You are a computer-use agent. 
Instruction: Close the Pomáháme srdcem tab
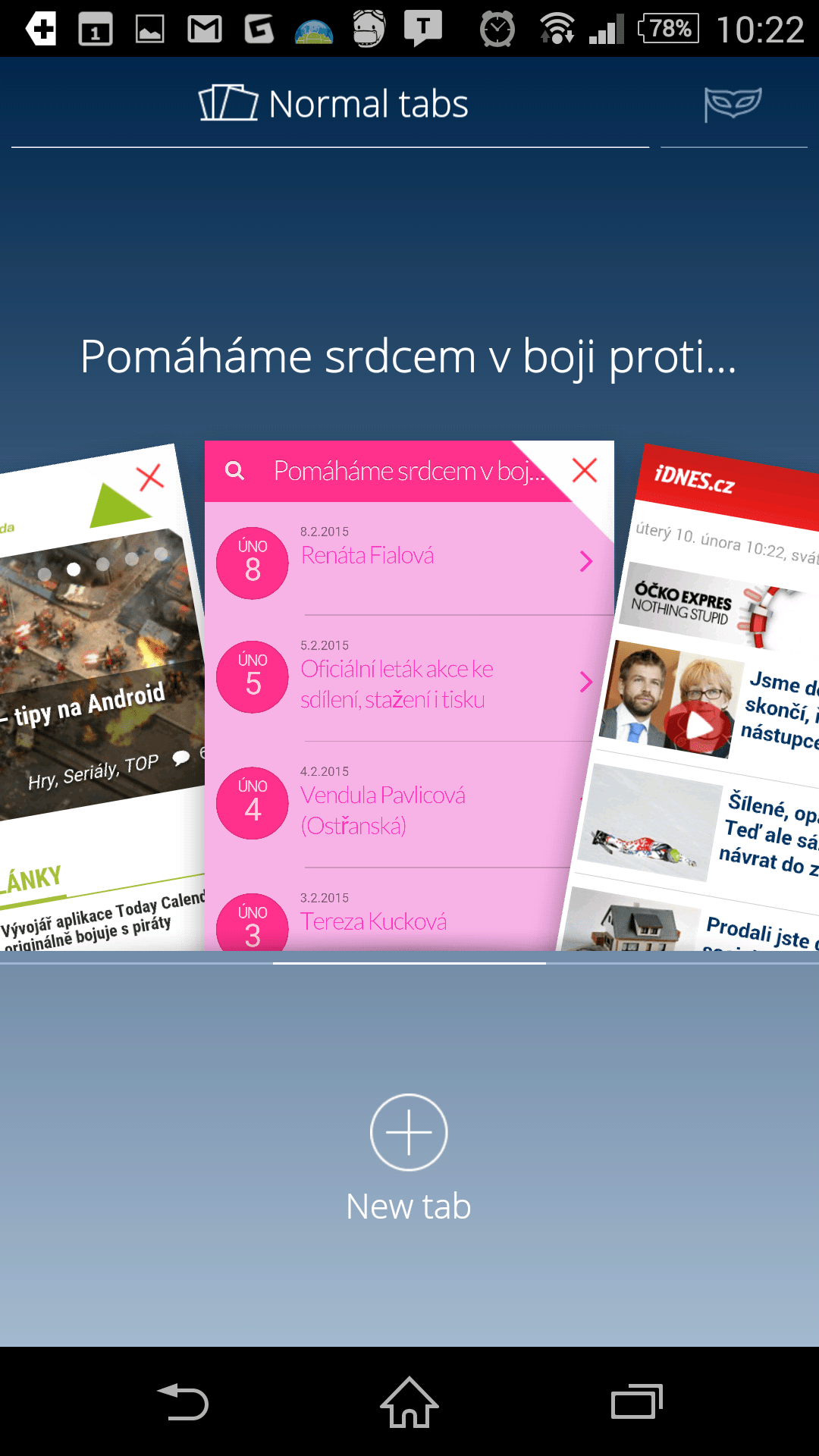pos(585,470)
